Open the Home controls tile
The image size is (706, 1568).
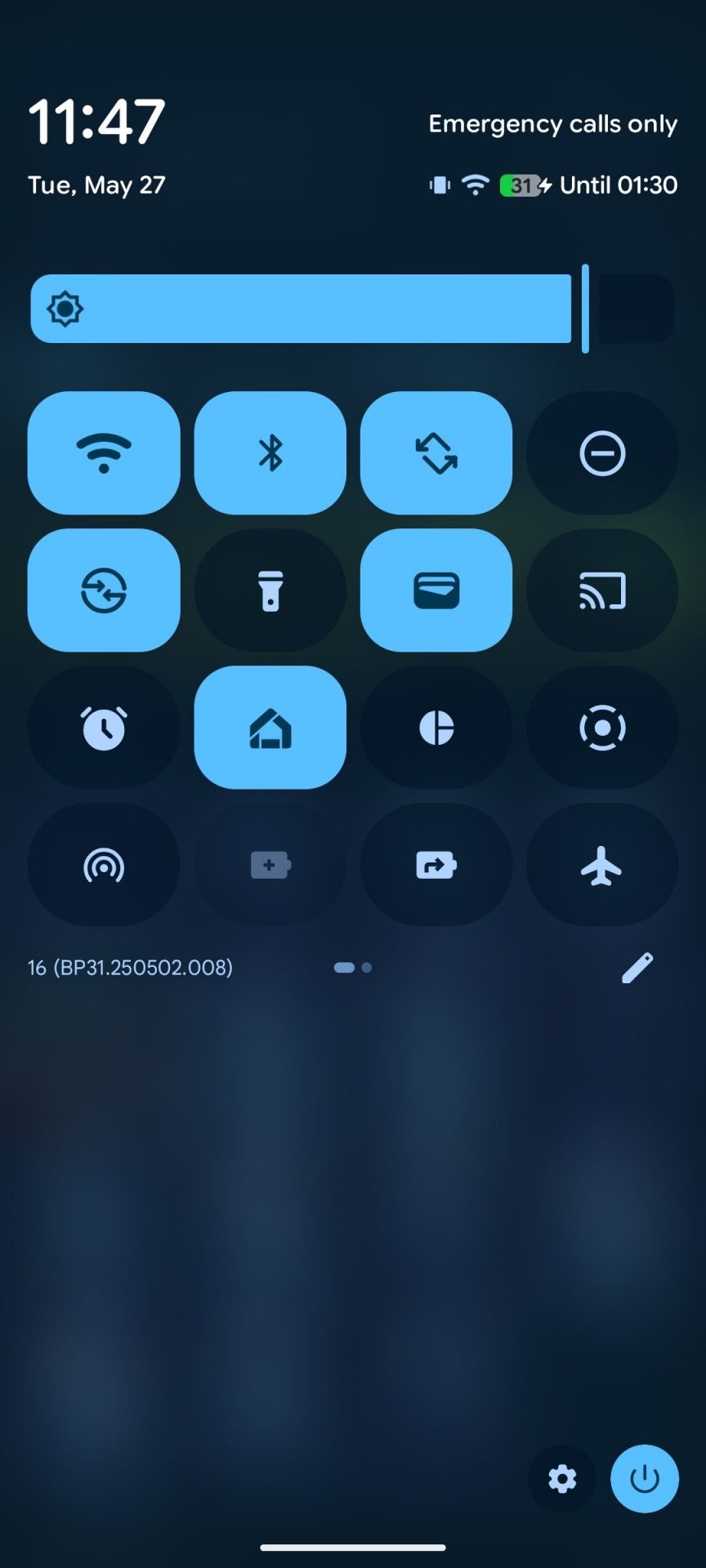coord(270,728)
